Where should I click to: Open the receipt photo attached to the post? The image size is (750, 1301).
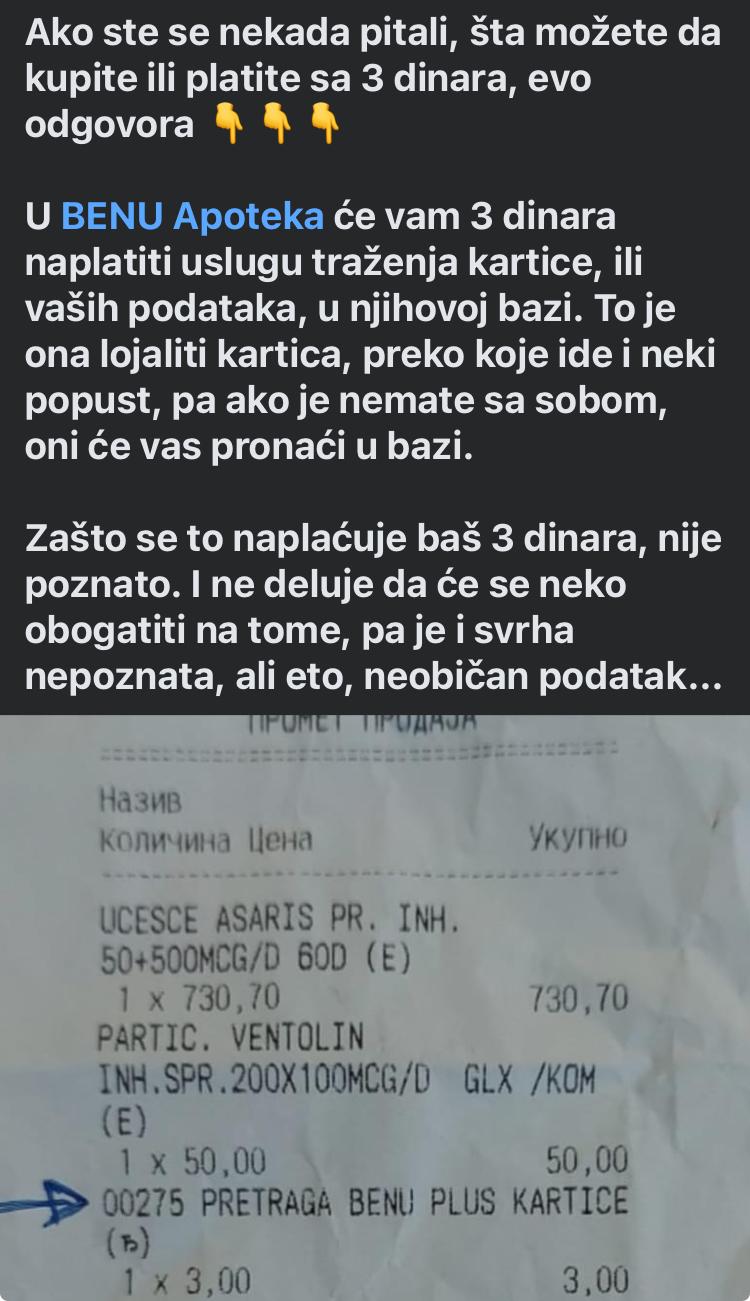tap(375, 1008)
